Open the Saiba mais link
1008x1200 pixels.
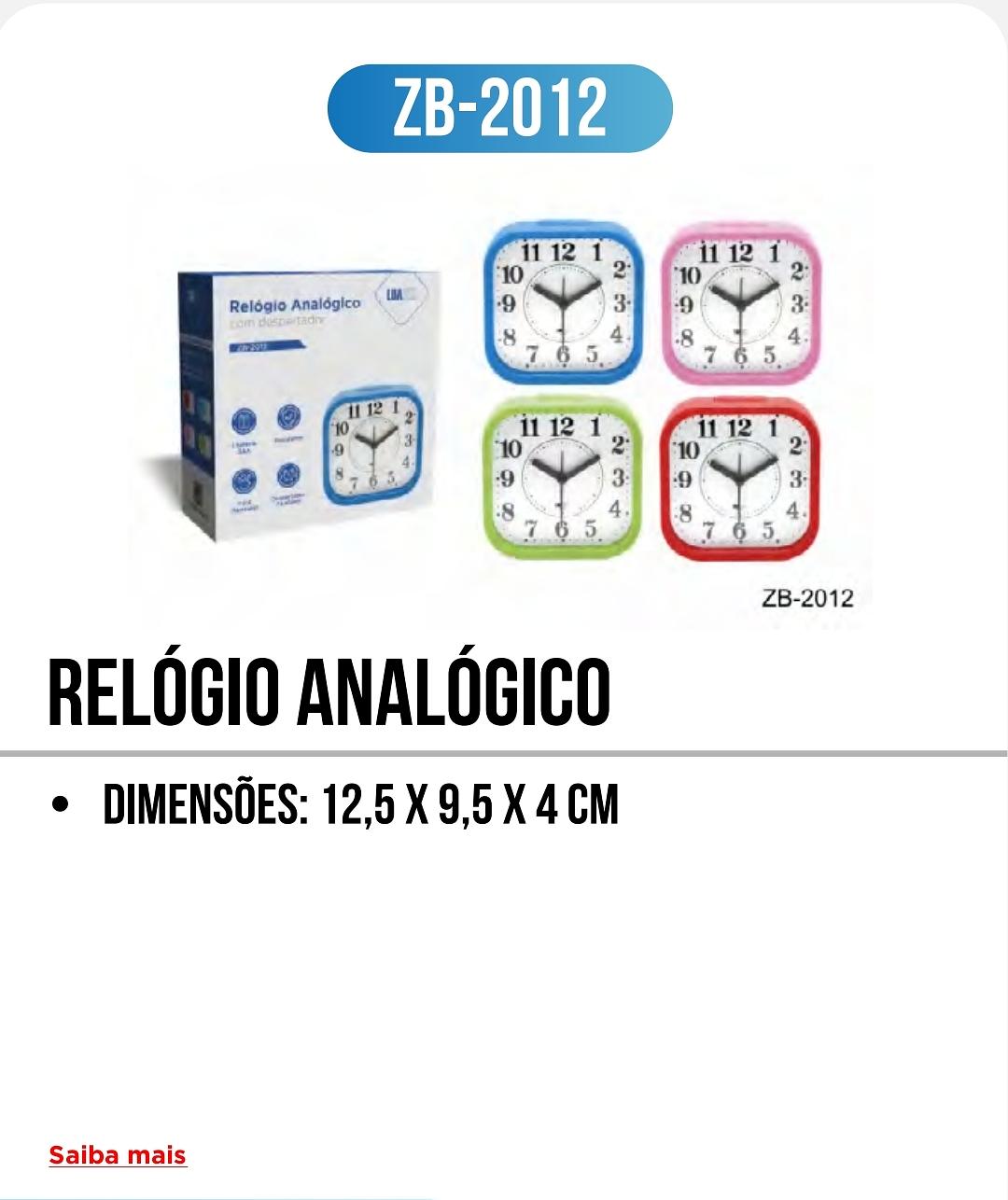tap(118, 1155)
